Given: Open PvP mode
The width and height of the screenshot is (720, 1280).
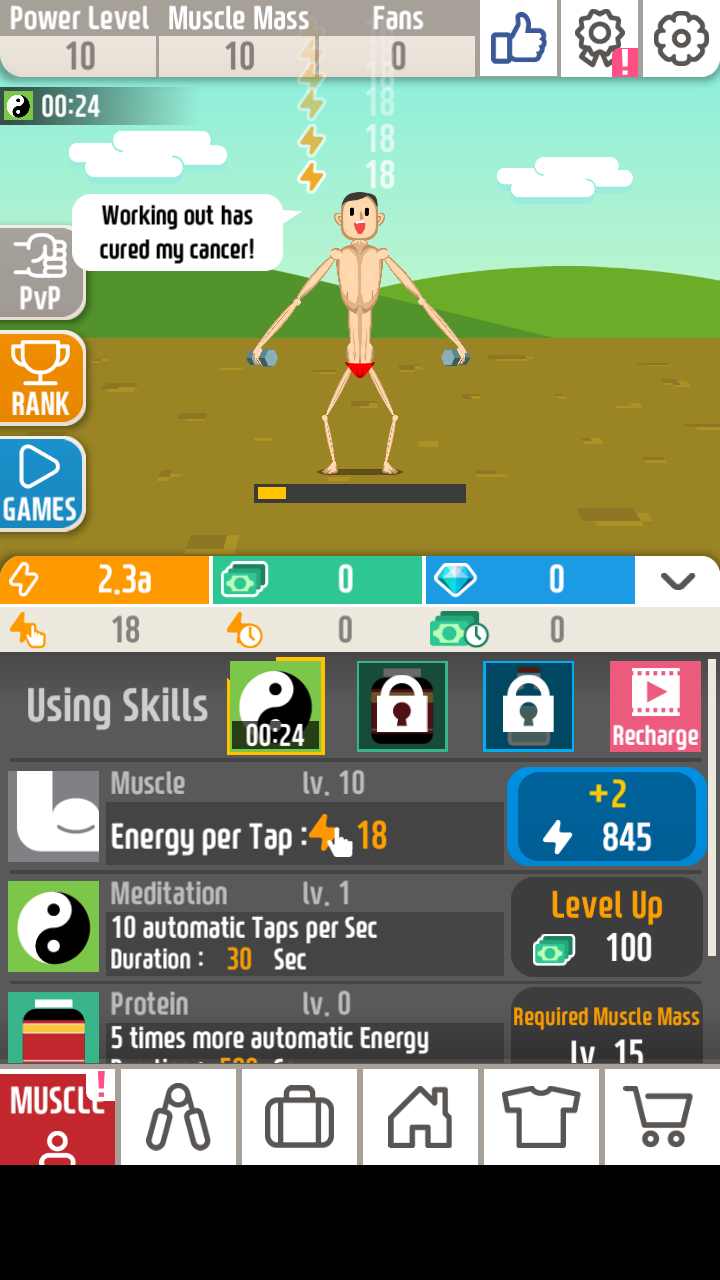Looking at the screenshot, I should (x=40, y=272).
